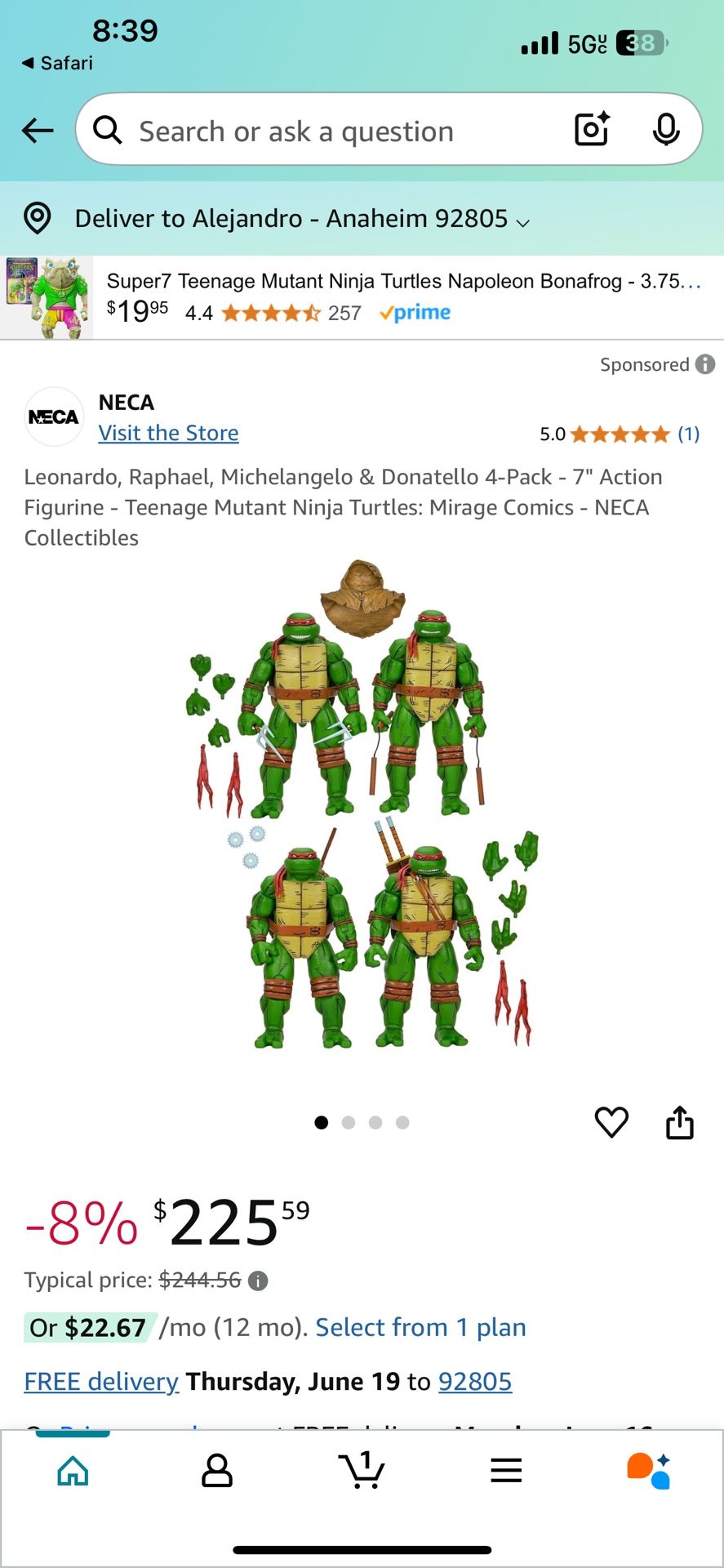Open the hamburger menu tab
724x1568 pixels.
tap(506, 1471)
